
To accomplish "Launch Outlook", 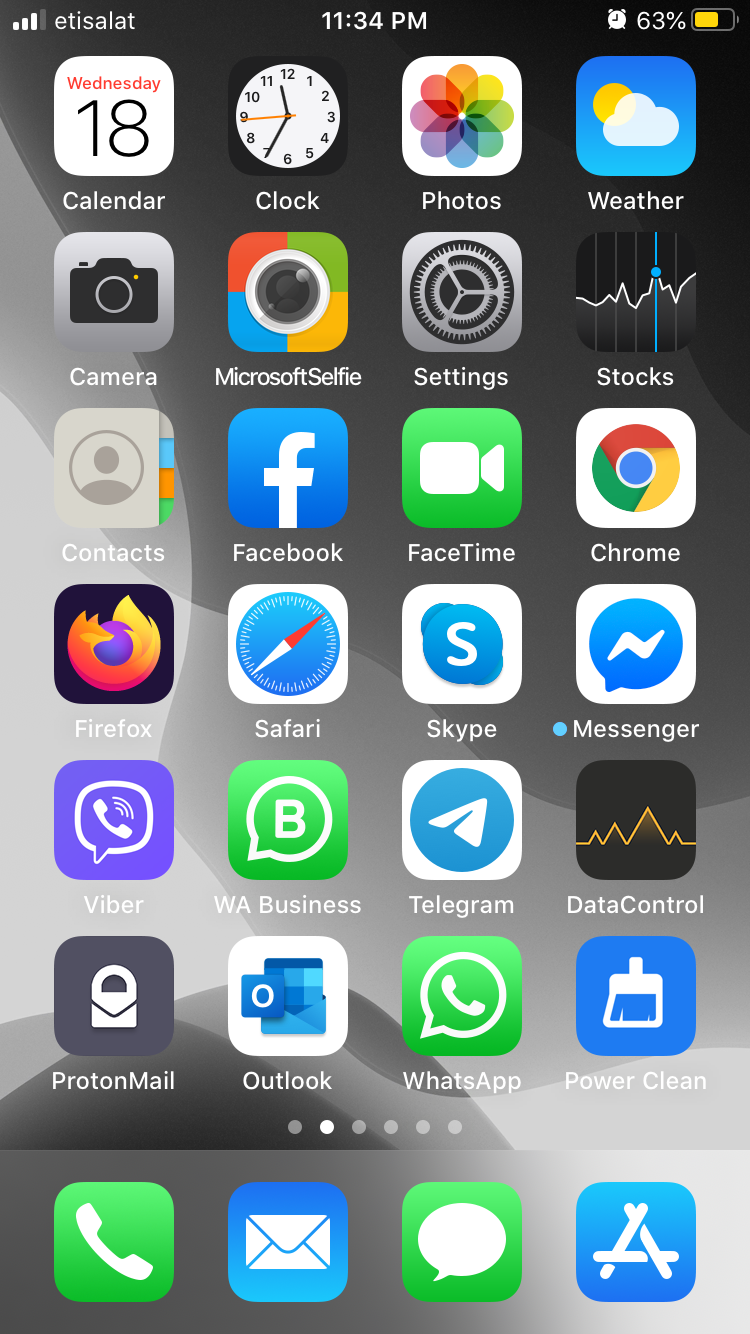I will [x=287, y=996].
